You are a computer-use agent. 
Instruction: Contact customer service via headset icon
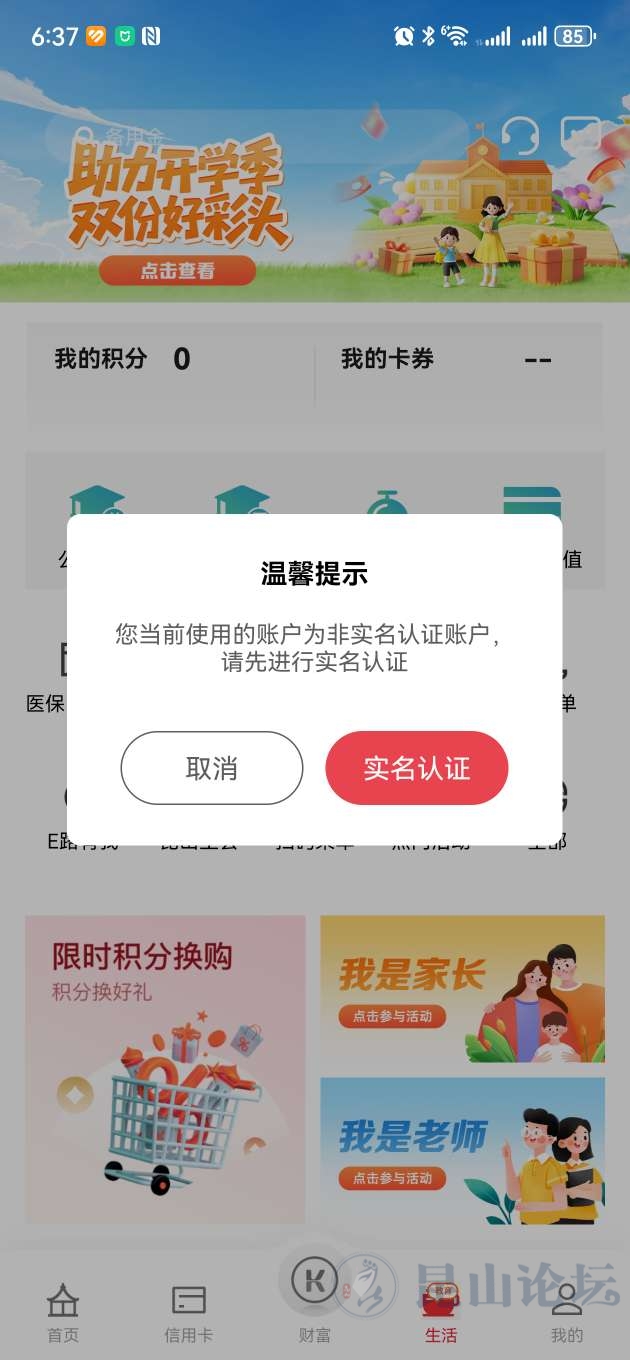[519, 135]
